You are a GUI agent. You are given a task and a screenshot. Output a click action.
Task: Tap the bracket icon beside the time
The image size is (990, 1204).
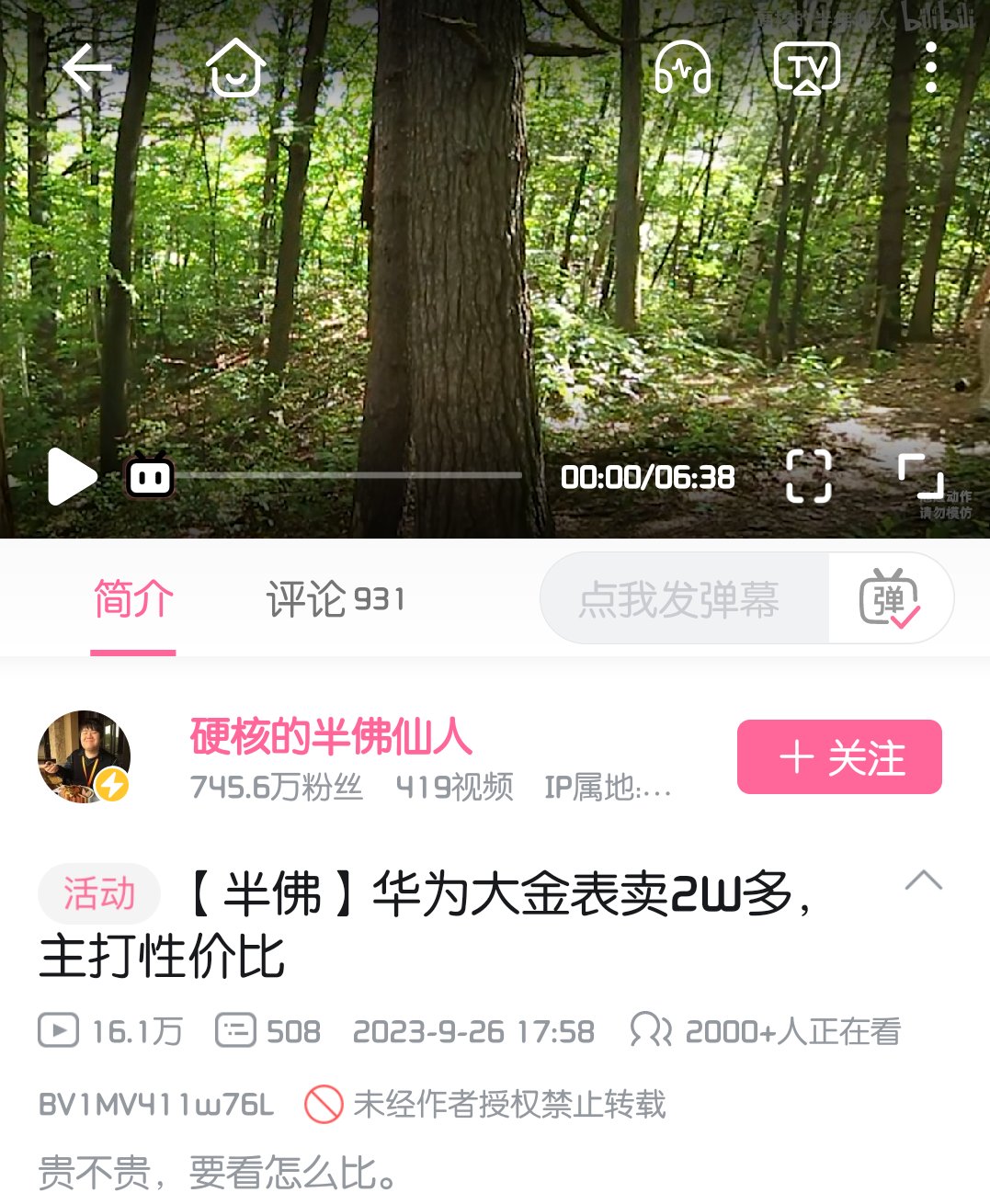pos(809,476)
